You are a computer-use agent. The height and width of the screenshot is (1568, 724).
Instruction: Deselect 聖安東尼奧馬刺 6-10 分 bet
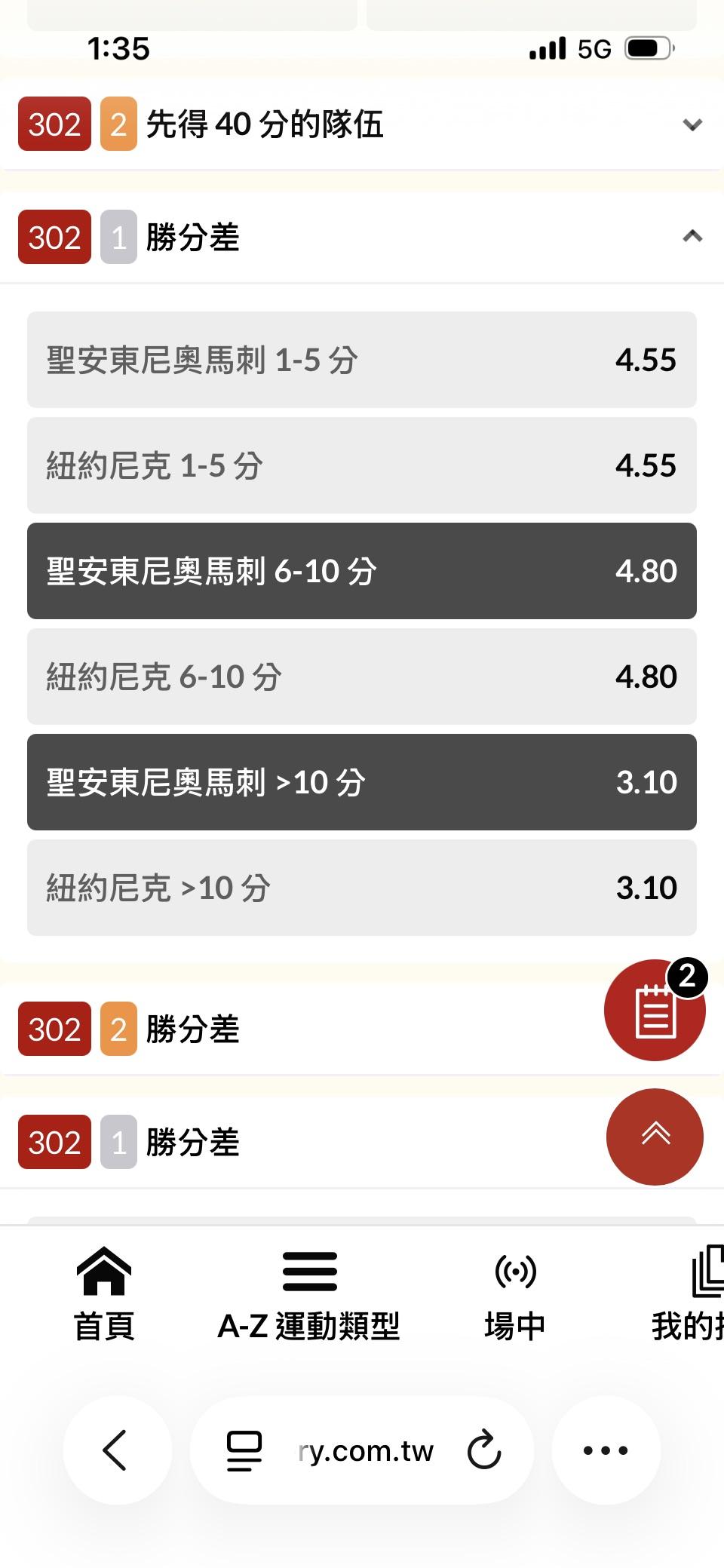[x=362, y=571]
